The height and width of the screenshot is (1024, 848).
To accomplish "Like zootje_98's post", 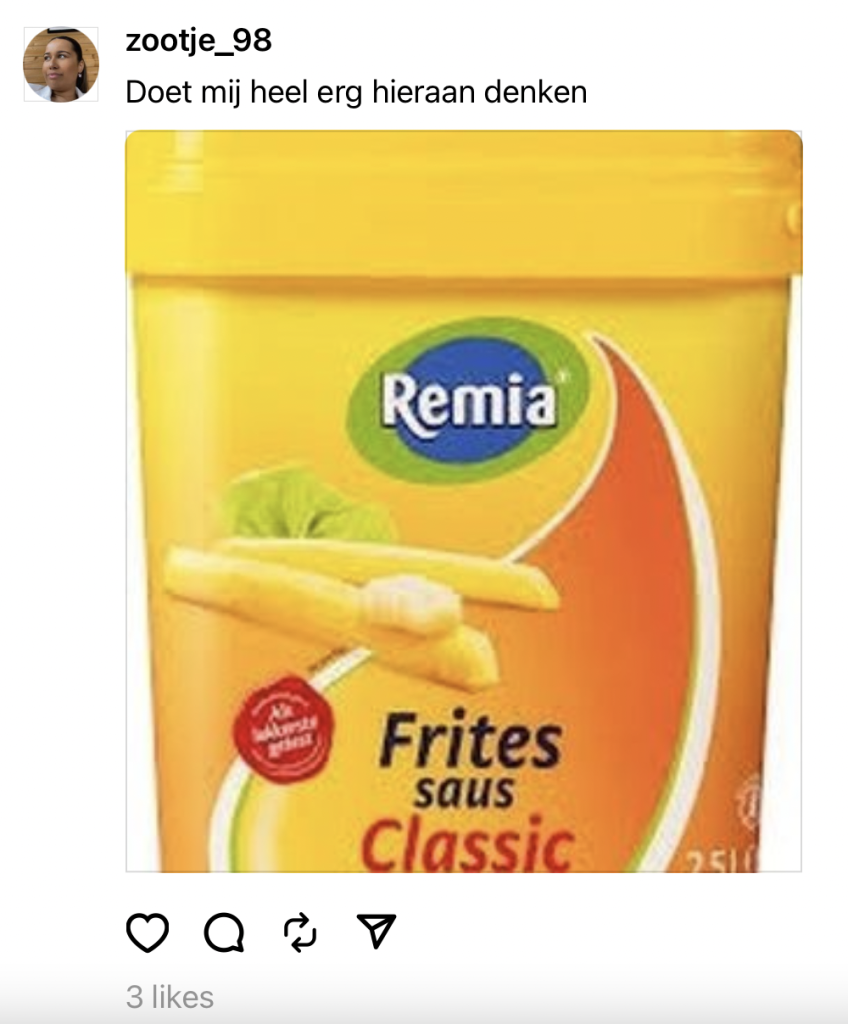I will (x=147, y=932).
